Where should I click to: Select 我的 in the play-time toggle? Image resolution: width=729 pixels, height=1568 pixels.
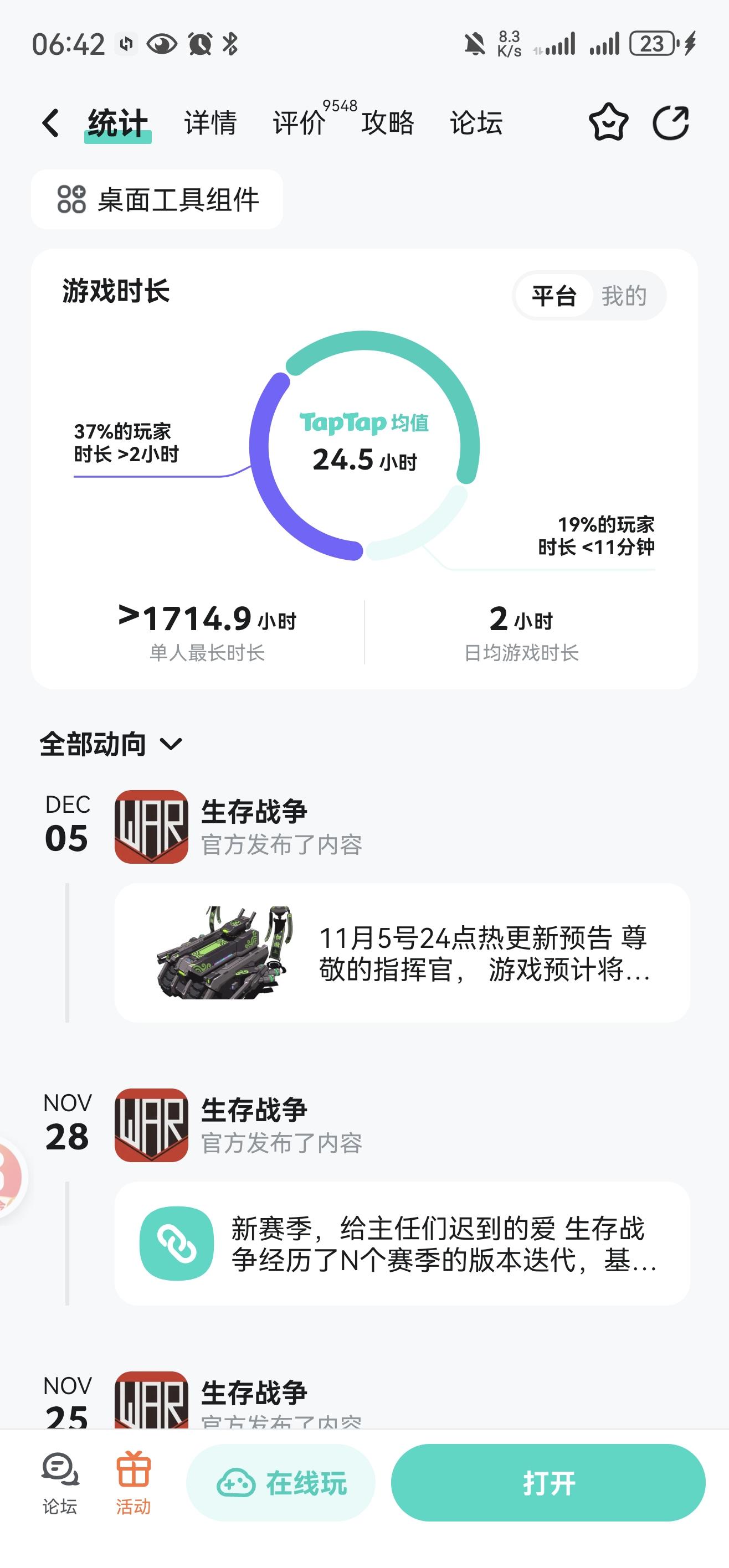(x=624, y=296)
